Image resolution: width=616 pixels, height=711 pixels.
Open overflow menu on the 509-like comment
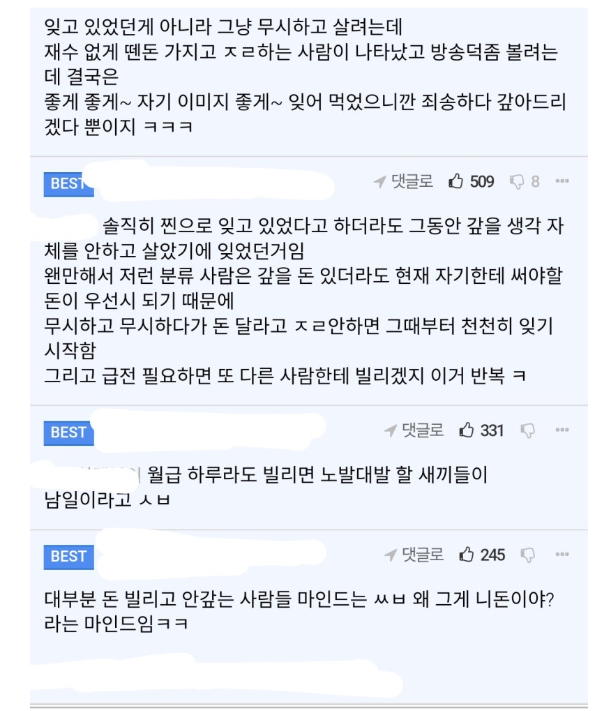pyautogui.click(x=561, y=182)
